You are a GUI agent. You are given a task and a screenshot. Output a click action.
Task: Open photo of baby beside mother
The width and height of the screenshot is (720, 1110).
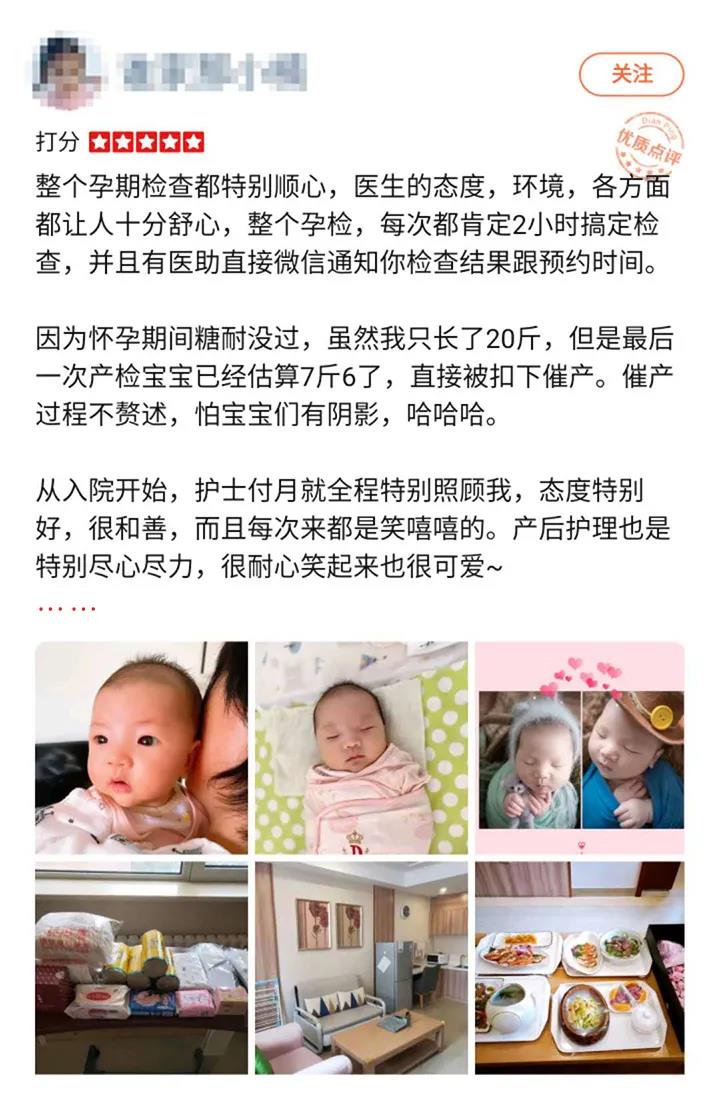(x=141, y=747)
